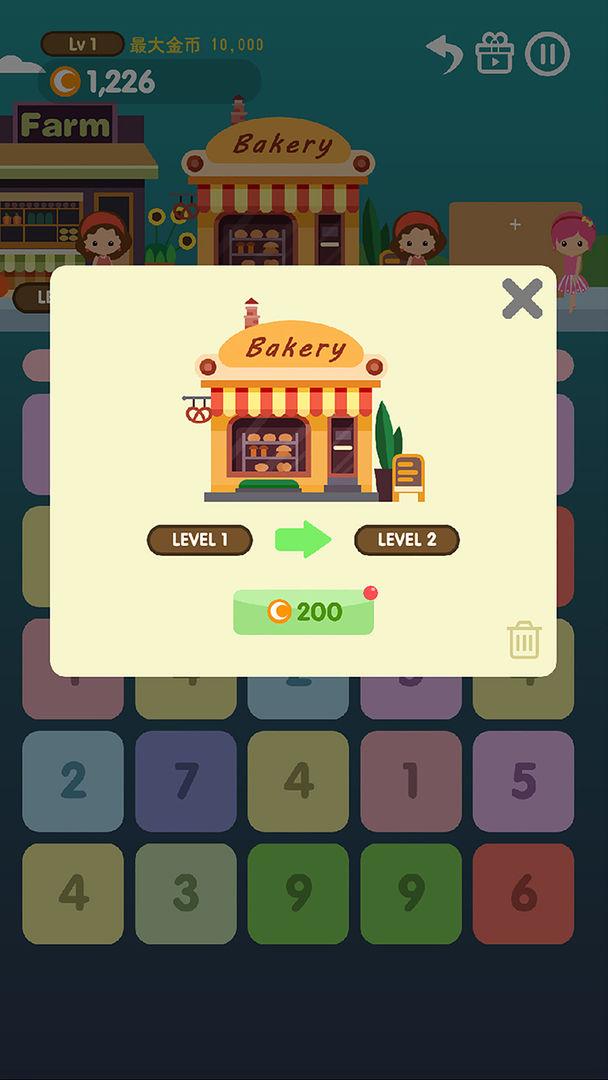Pause the game
The image size is (608, 1080).
[547, 54]
